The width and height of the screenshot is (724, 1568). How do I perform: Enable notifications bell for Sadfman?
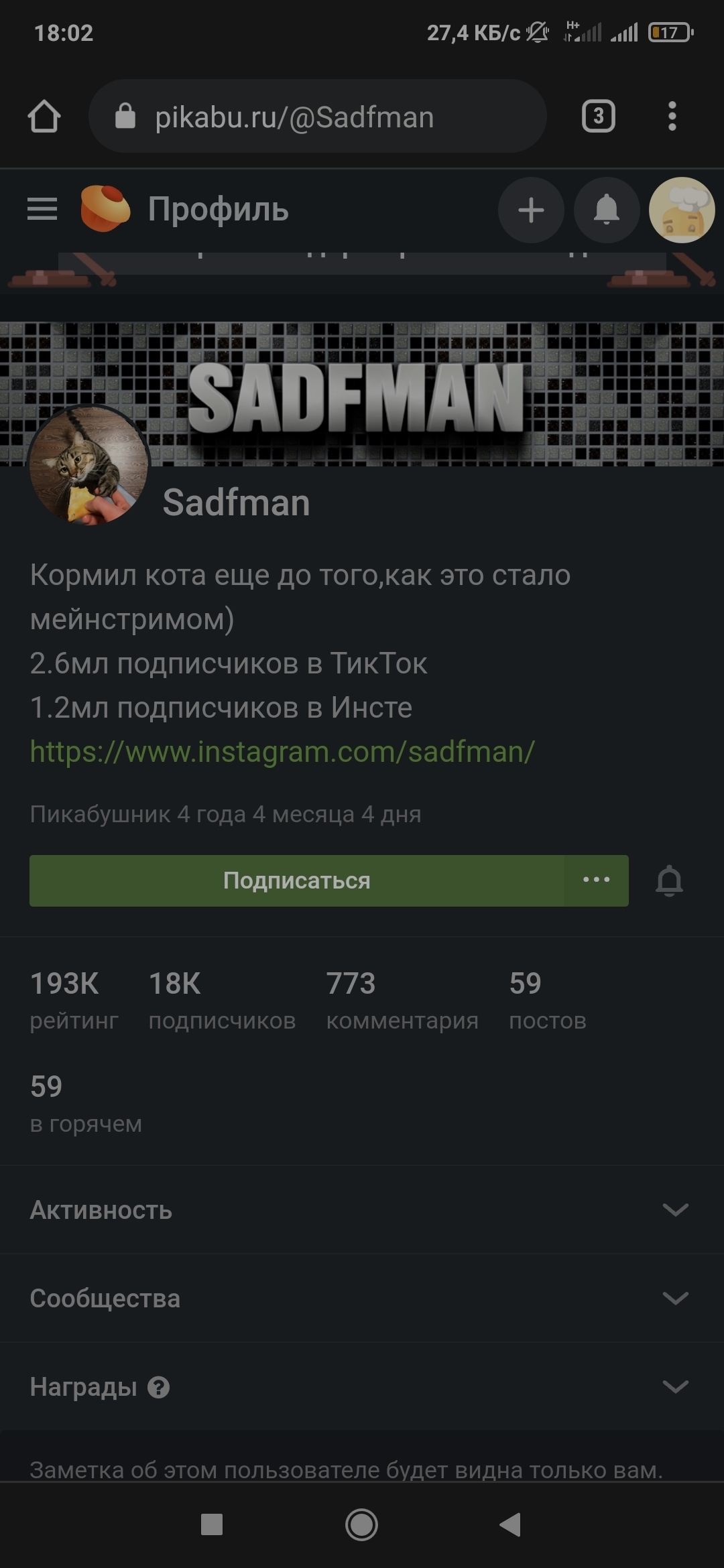pos(669,880)
